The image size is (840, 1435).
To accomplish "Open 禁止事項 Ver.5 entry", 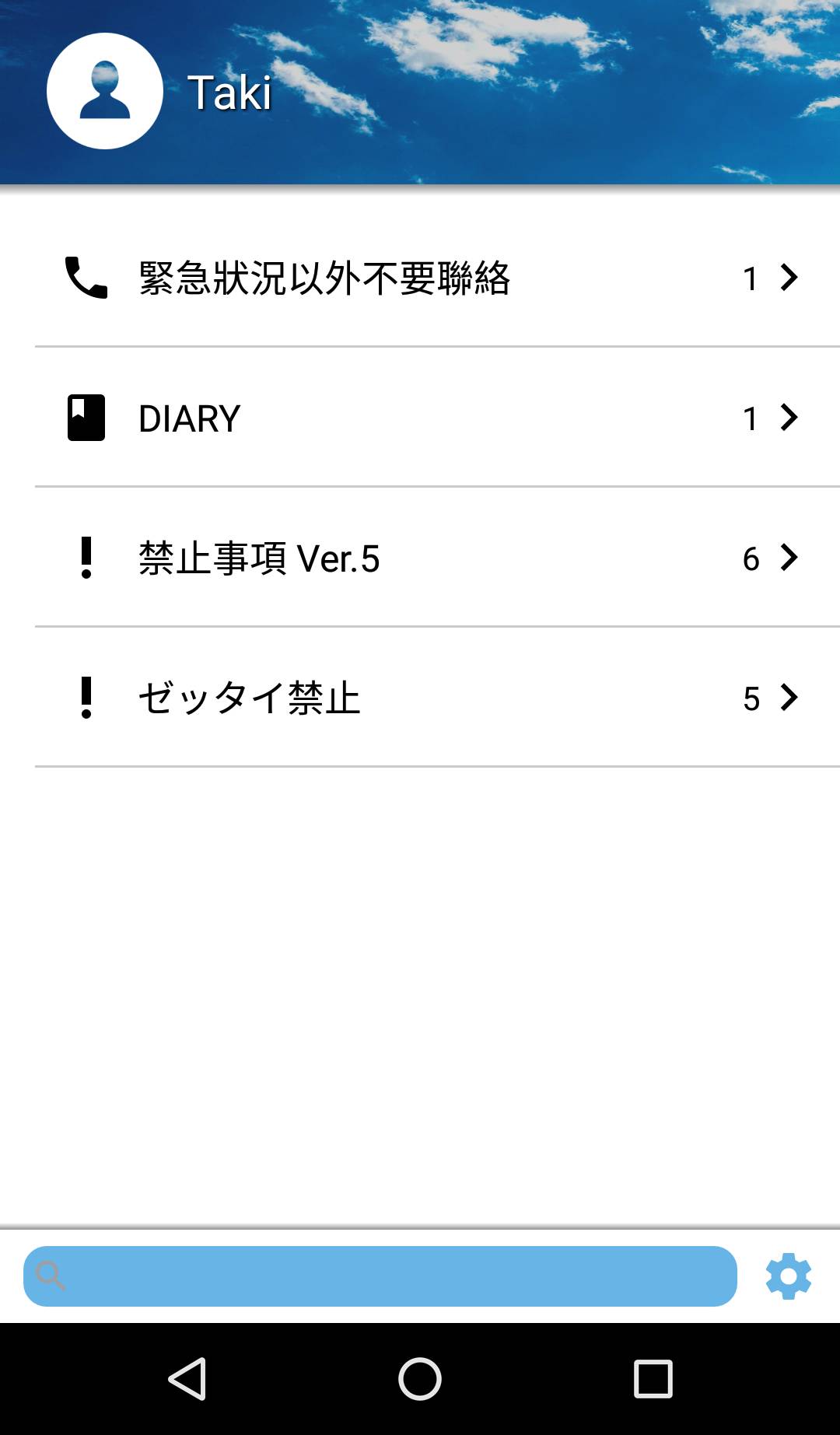I will pyautogui.click(x=420, y=558).
